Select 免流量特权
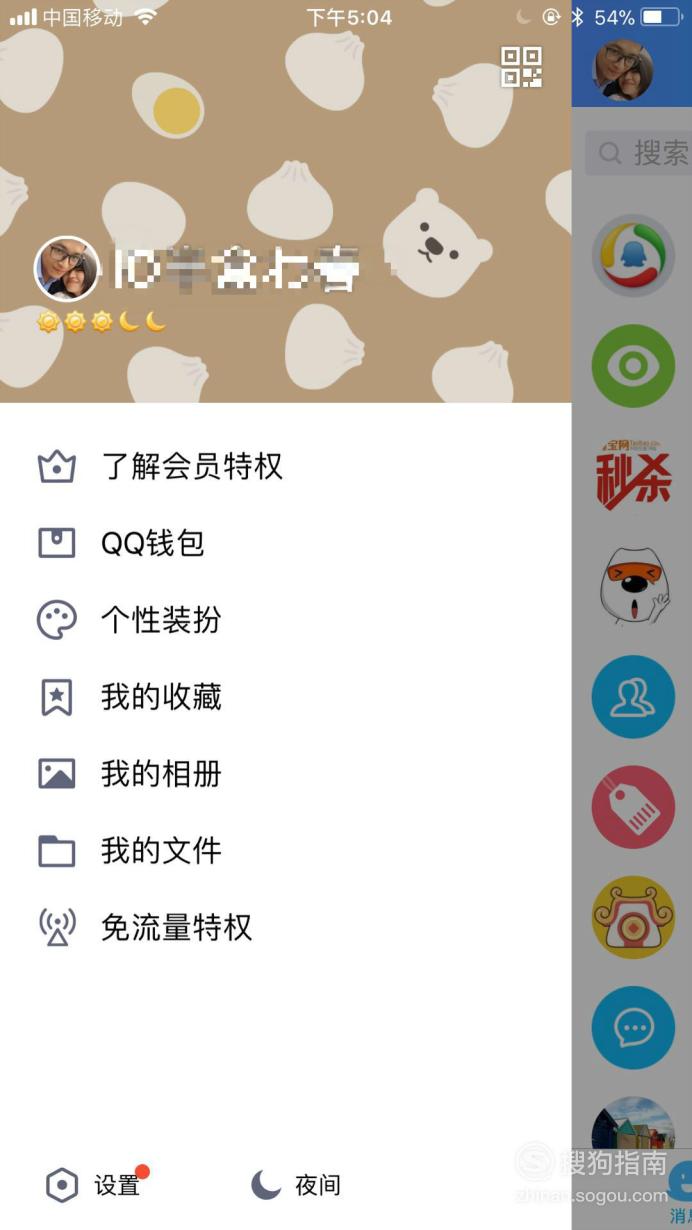The image size is (692, 1230). 285,928
